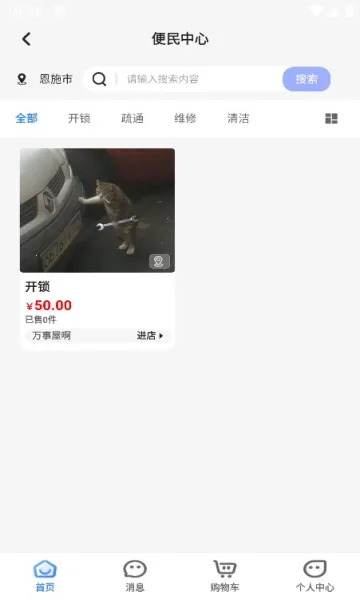Show the 清洁 category
The height and width of the screenshot is (600, 360).
(x=238, y=118)
